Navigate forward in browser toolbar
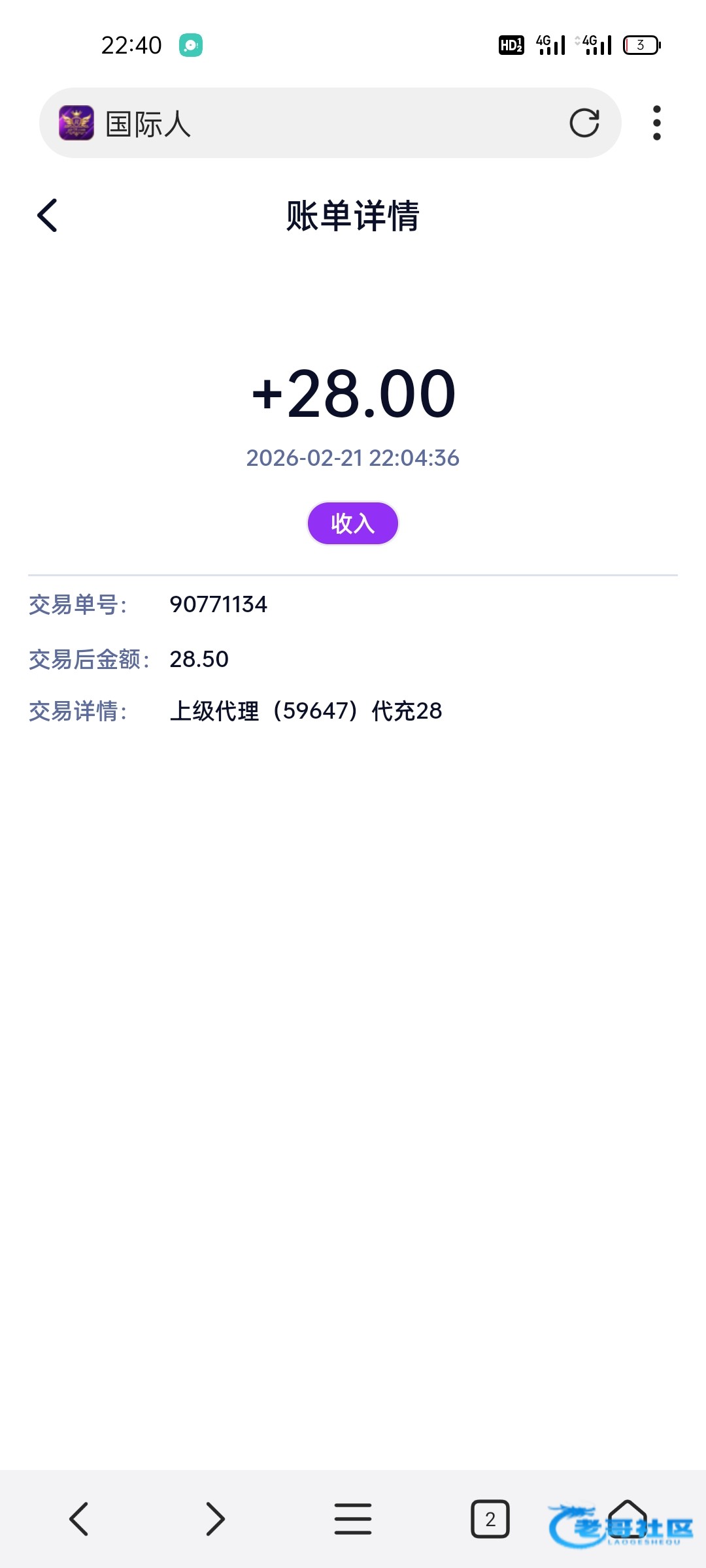Viewport: 706px width, 1568px height. tap(215, 1518)
